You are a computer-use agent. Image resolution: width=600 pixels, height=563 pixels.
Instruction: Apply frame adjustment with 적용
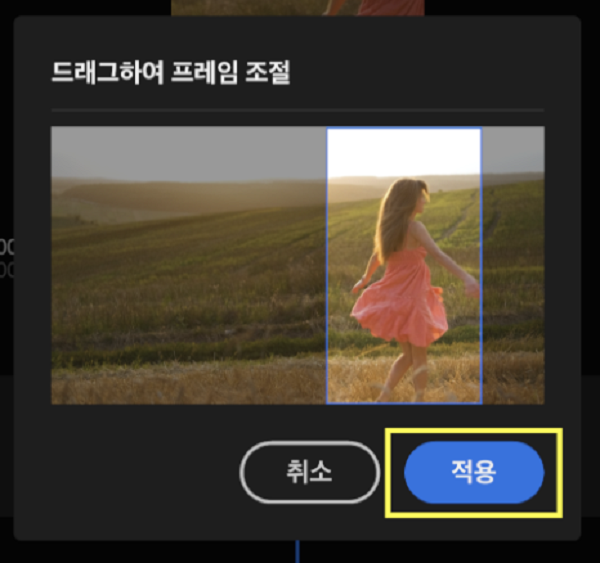coord(473,472)
